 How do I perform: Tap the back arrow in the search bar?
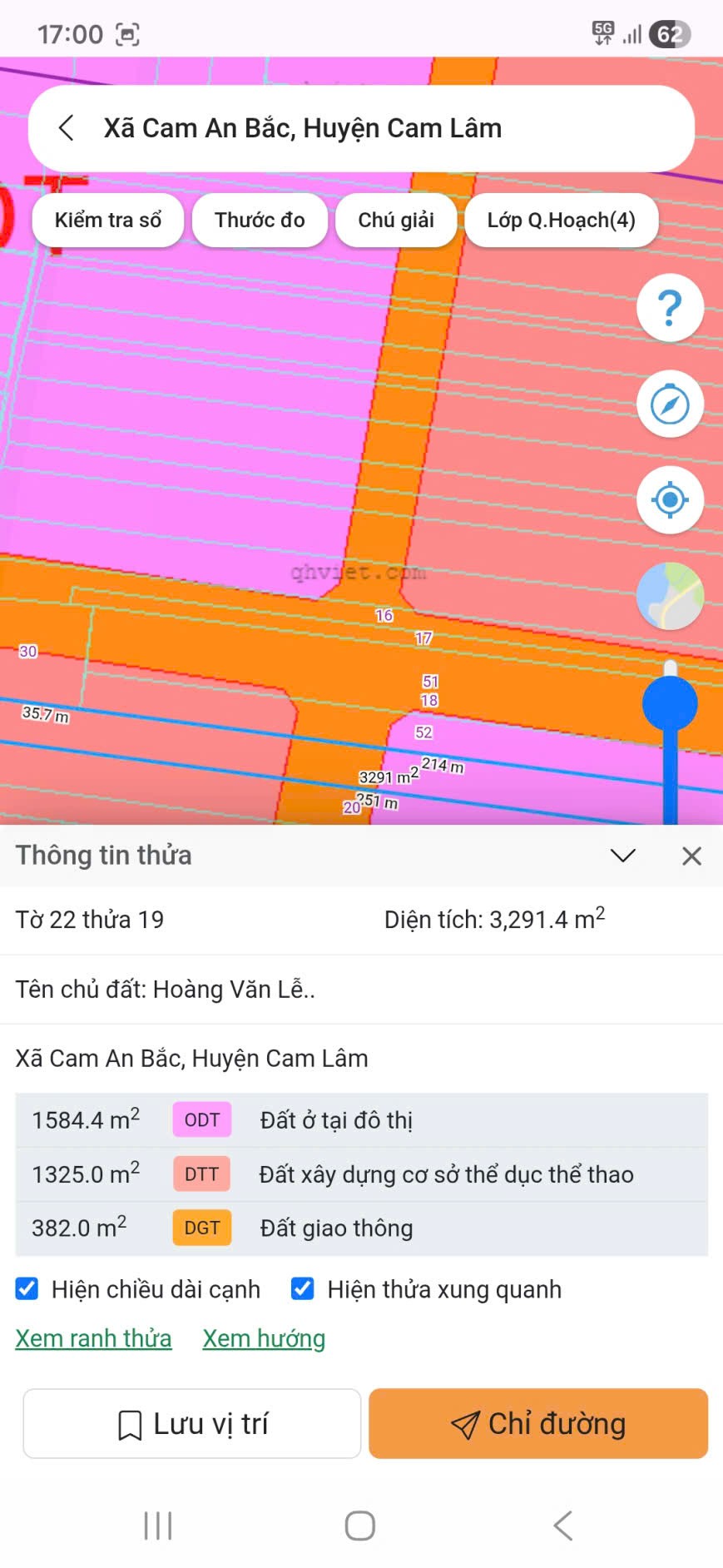(x=66, y=127)
